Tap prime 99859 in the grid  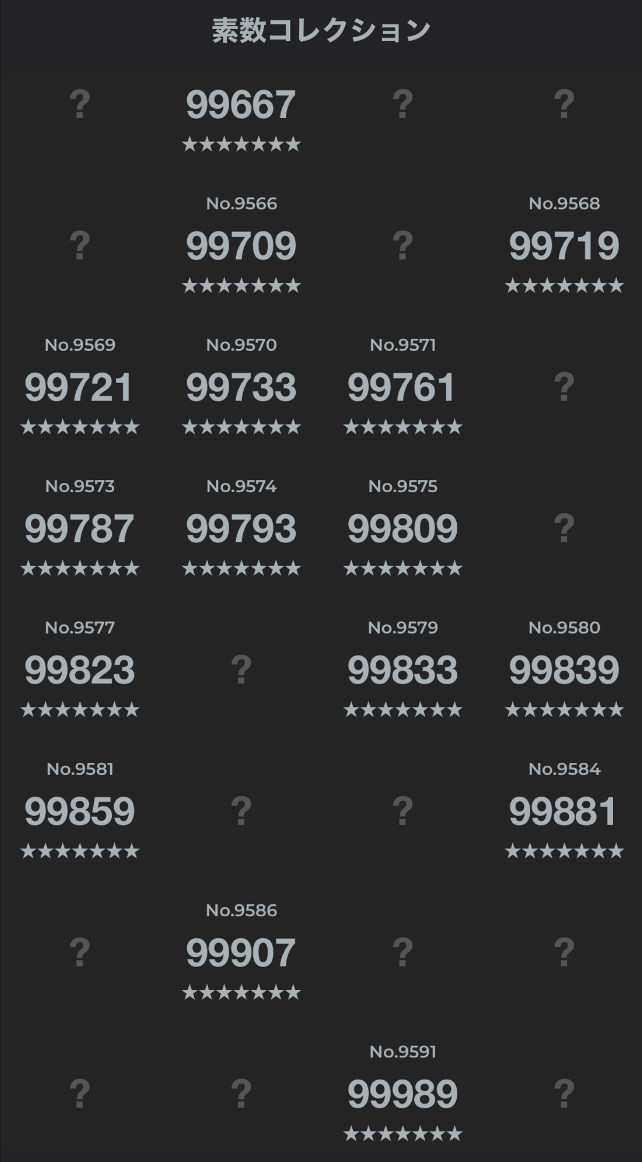[79, 812]
